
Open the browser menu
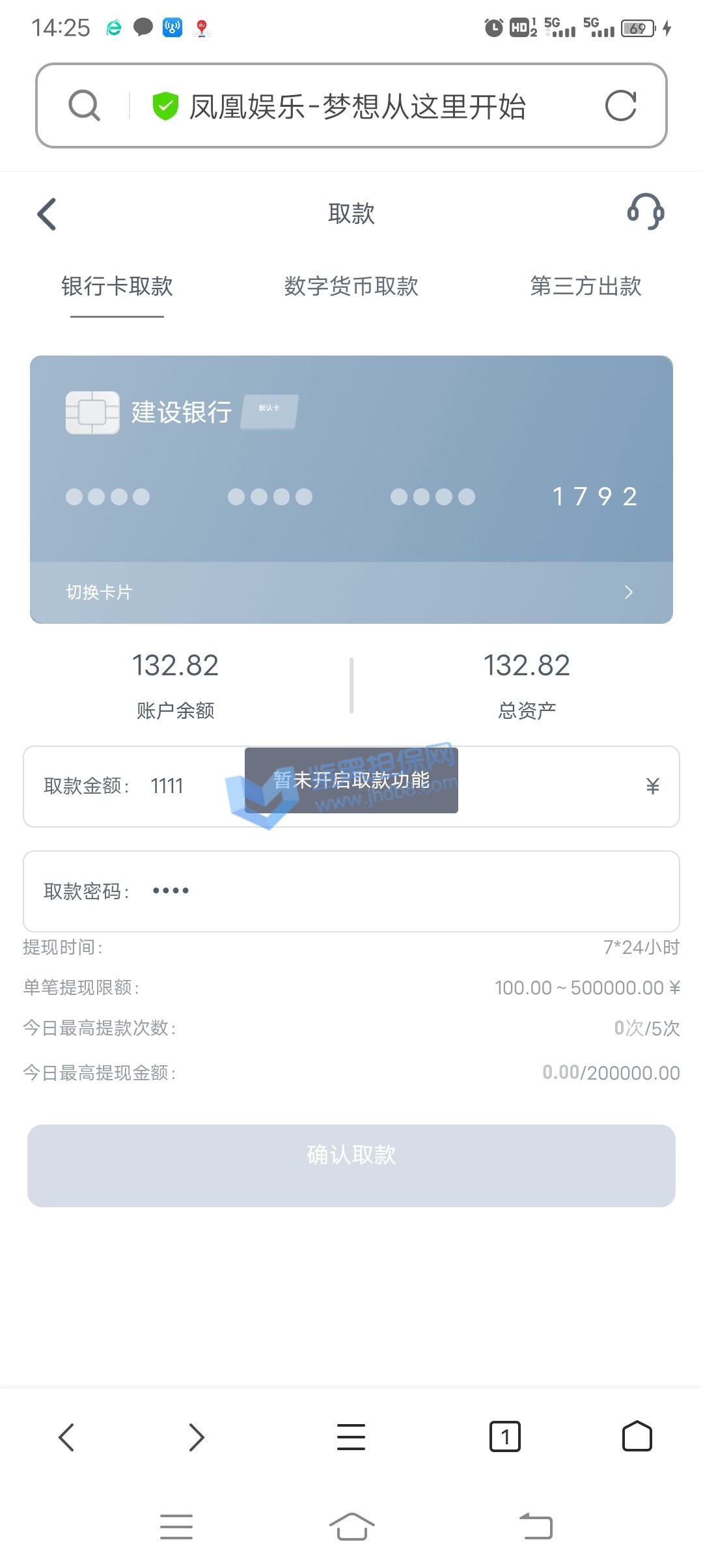point(351,1436)
